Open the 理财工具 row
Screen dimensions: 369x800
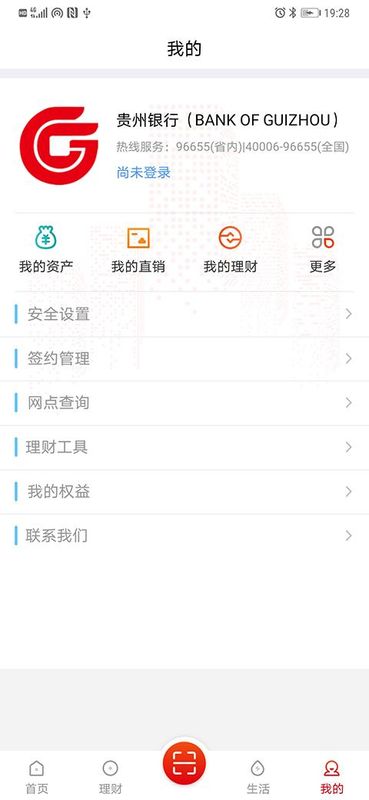point(184,447)
